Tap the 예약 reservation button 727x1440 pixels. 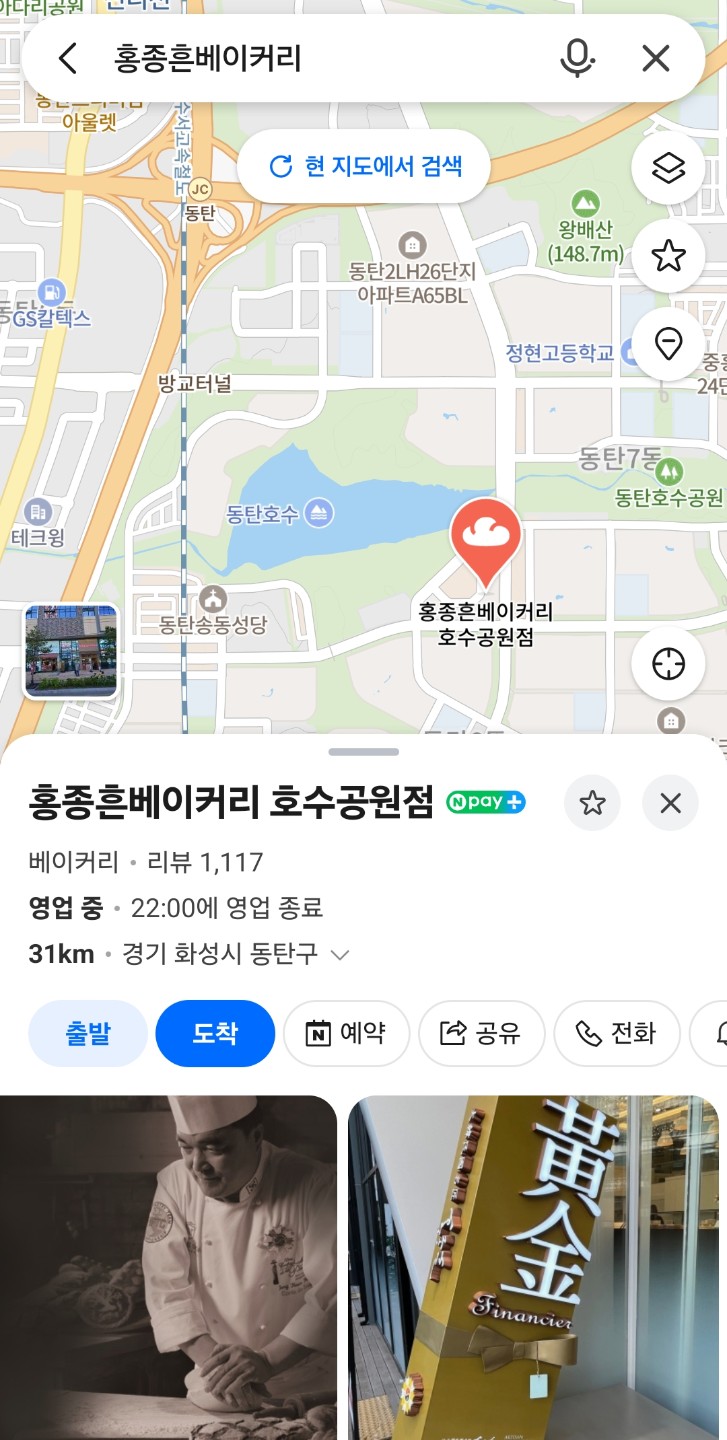tap(346, 1033)
